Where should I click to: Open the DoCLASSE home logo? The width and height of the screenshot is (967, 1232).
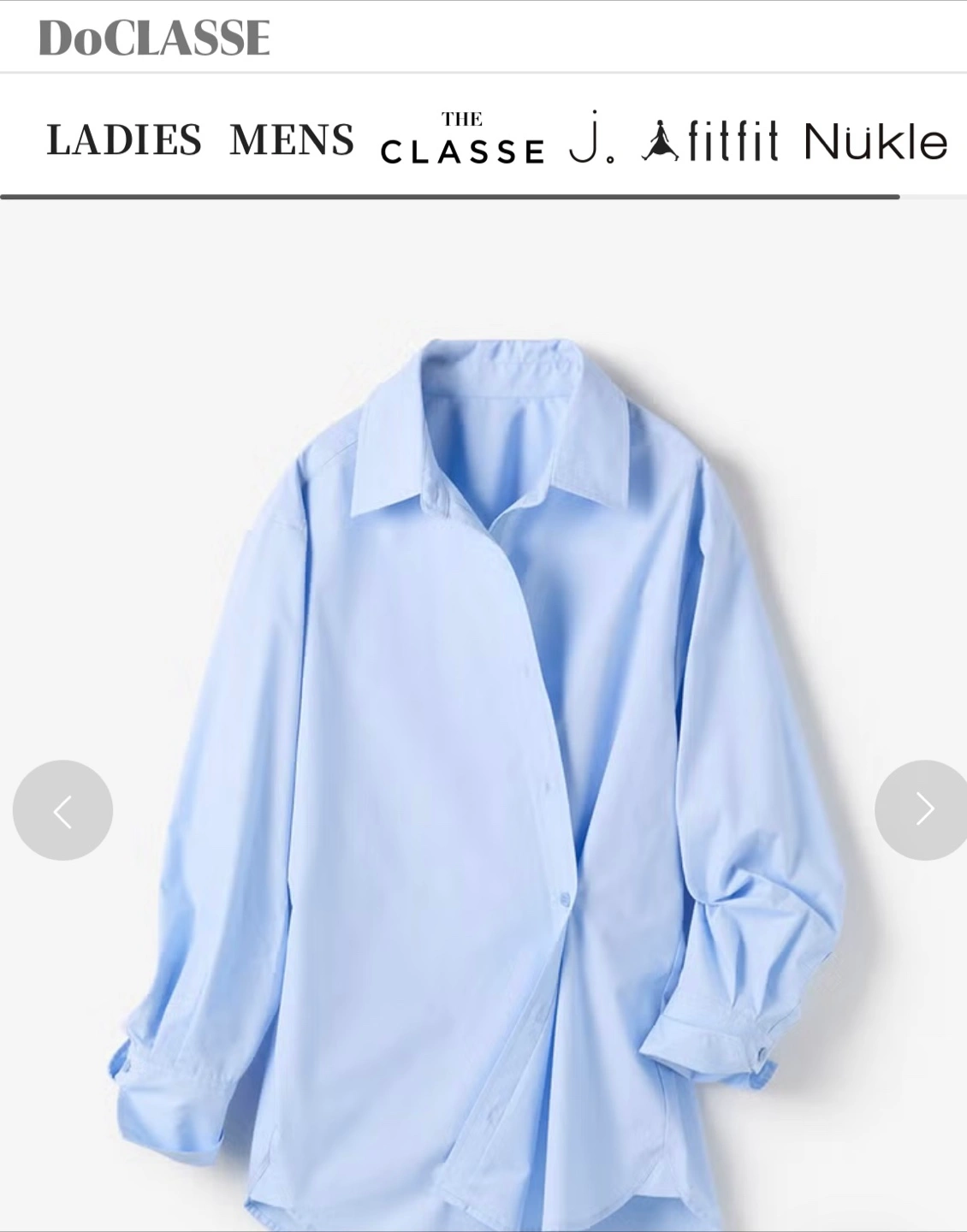click(155, 38)
